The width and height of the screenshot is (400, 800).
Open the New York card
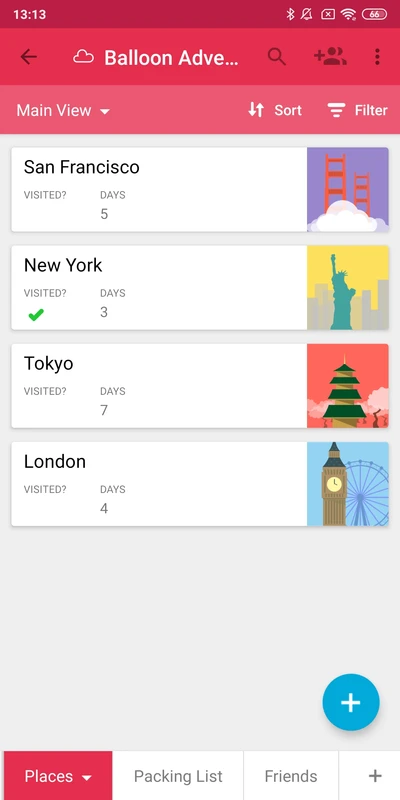(x=200, y=288)
